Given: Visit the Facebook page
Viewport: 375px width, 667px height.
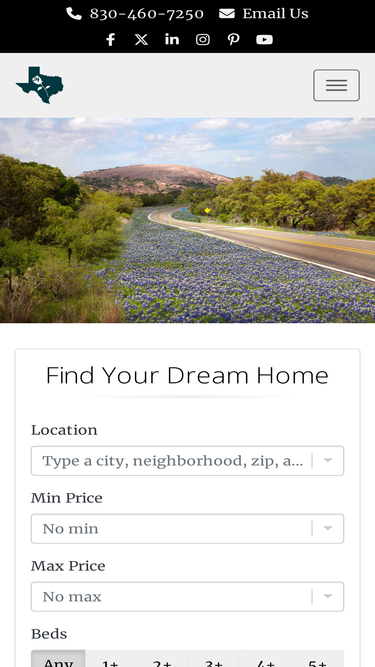Looking at the screenshot, I should point(111,40).
